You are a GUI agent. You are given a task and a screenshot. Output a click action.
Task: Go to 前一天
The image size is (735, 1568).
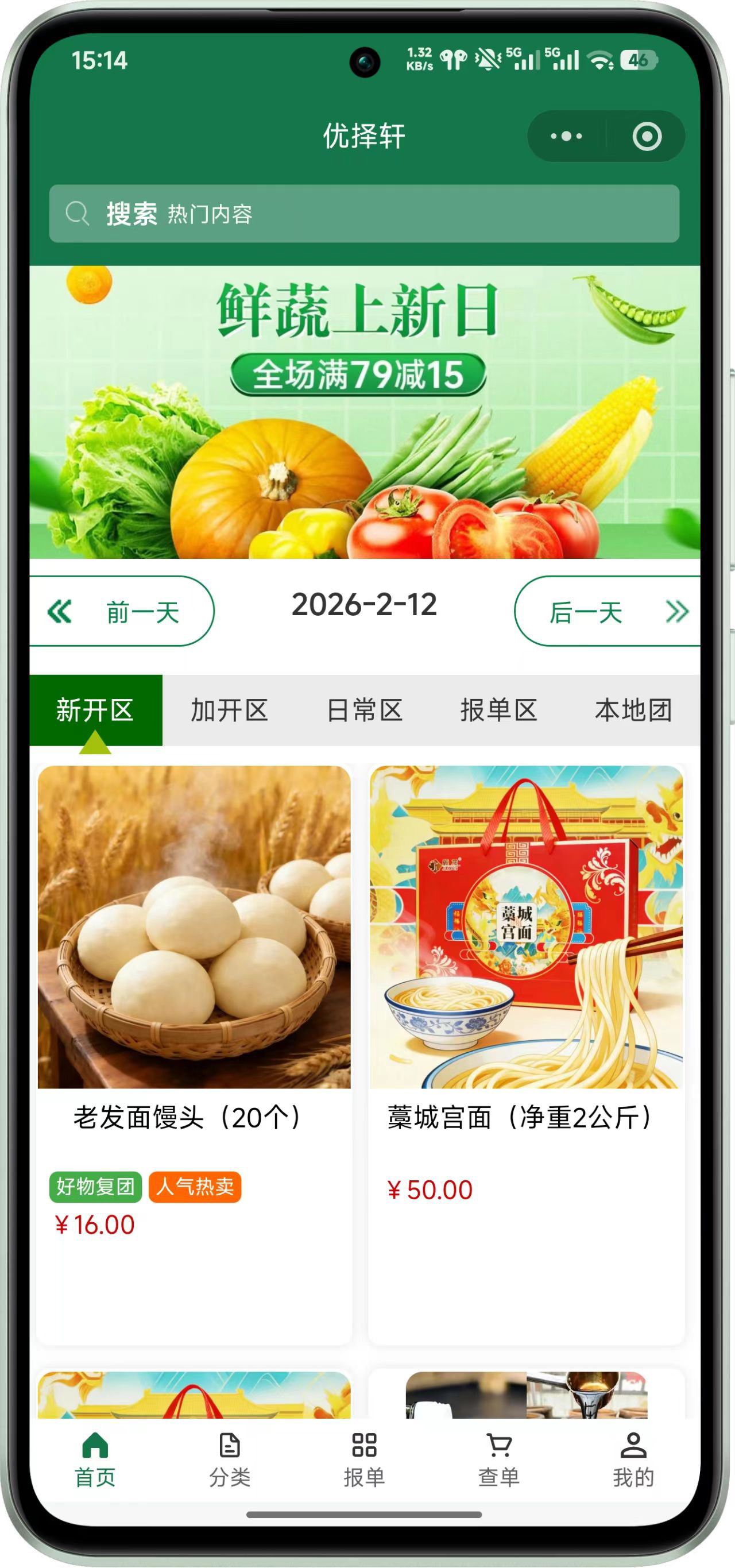click(x=122, y=611)
